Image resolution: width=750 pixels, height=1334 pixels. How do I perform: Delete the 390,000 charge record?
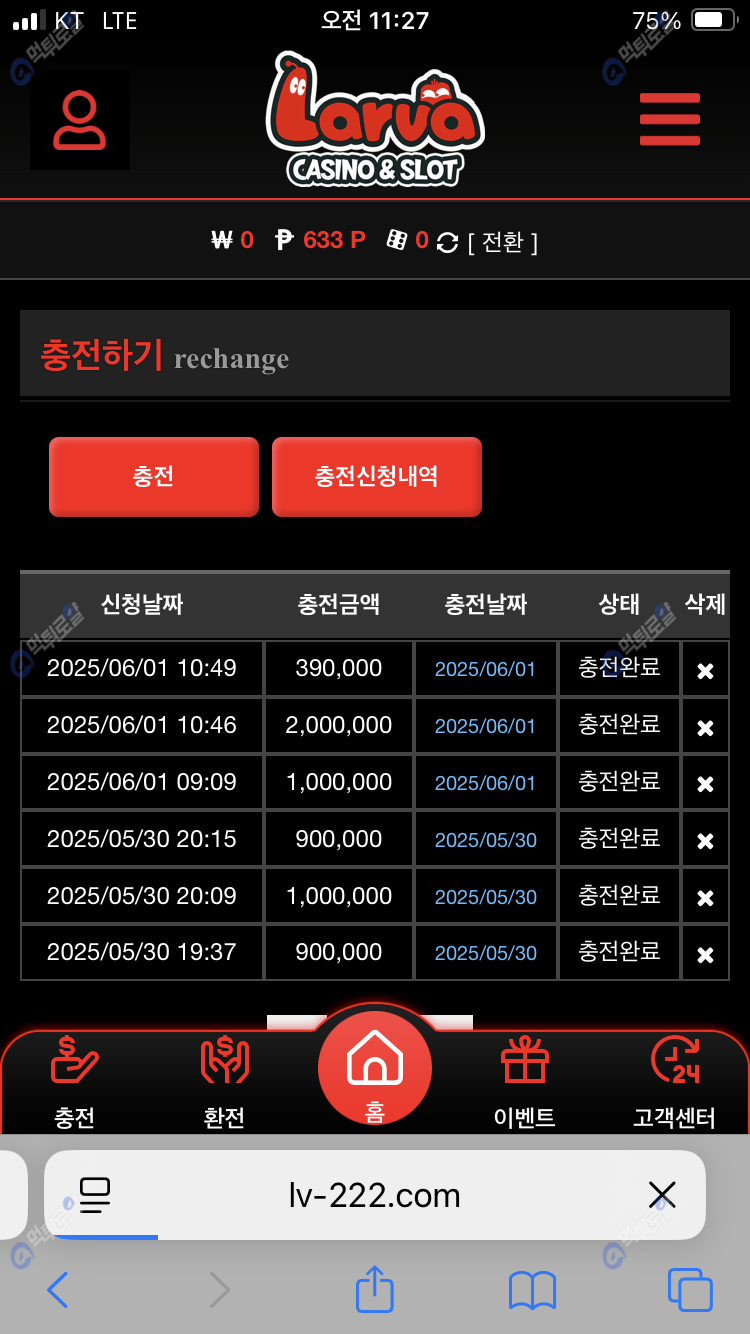tap(705, 671)
